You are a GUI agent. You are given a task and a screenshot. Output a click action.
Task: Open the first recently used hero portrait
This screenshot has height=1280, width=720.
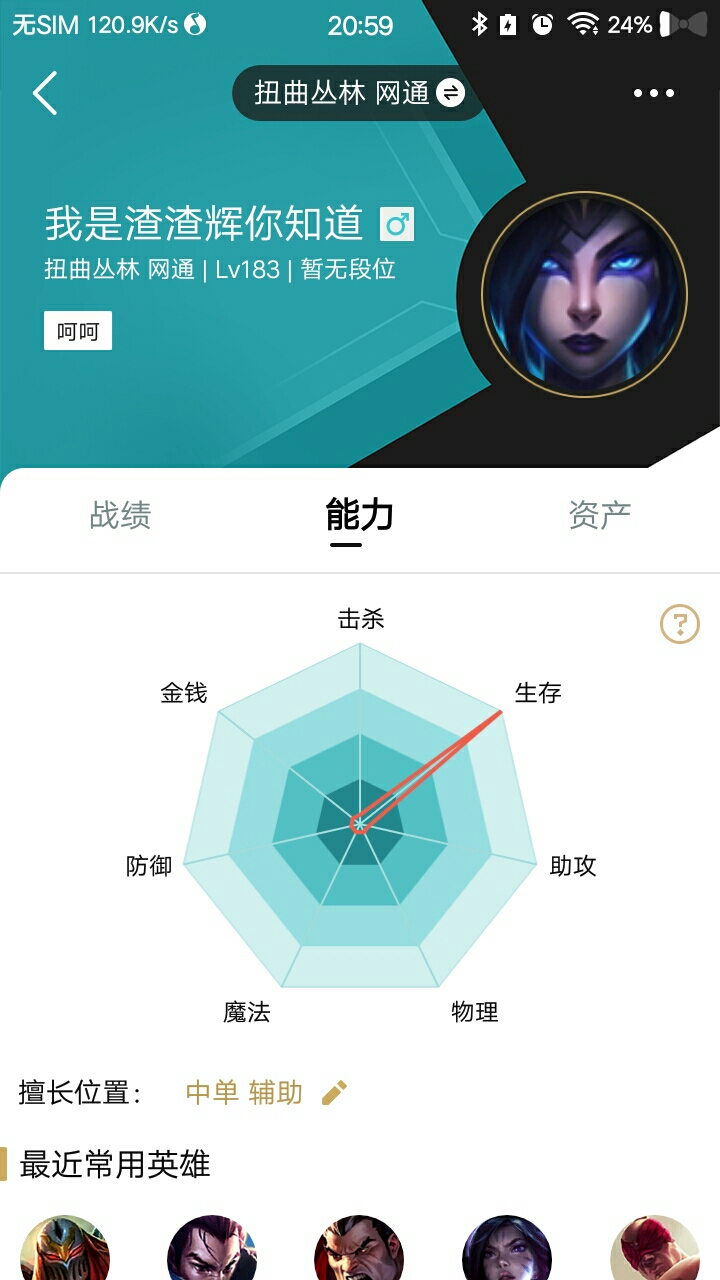point(65,1252)
